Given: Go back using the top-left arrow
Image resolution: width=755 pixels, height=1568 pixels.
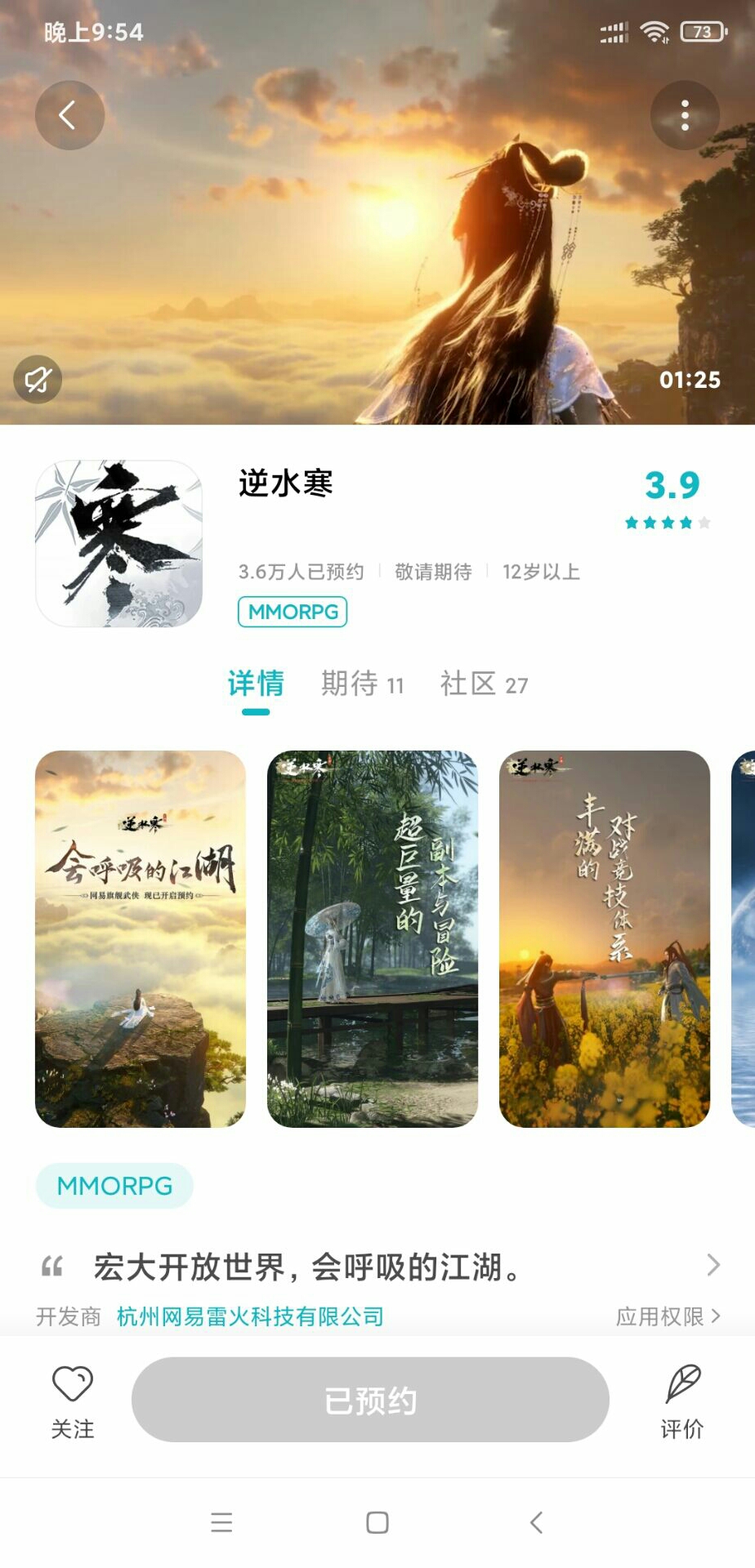Looking at the screenshot, I should (69, 115).
